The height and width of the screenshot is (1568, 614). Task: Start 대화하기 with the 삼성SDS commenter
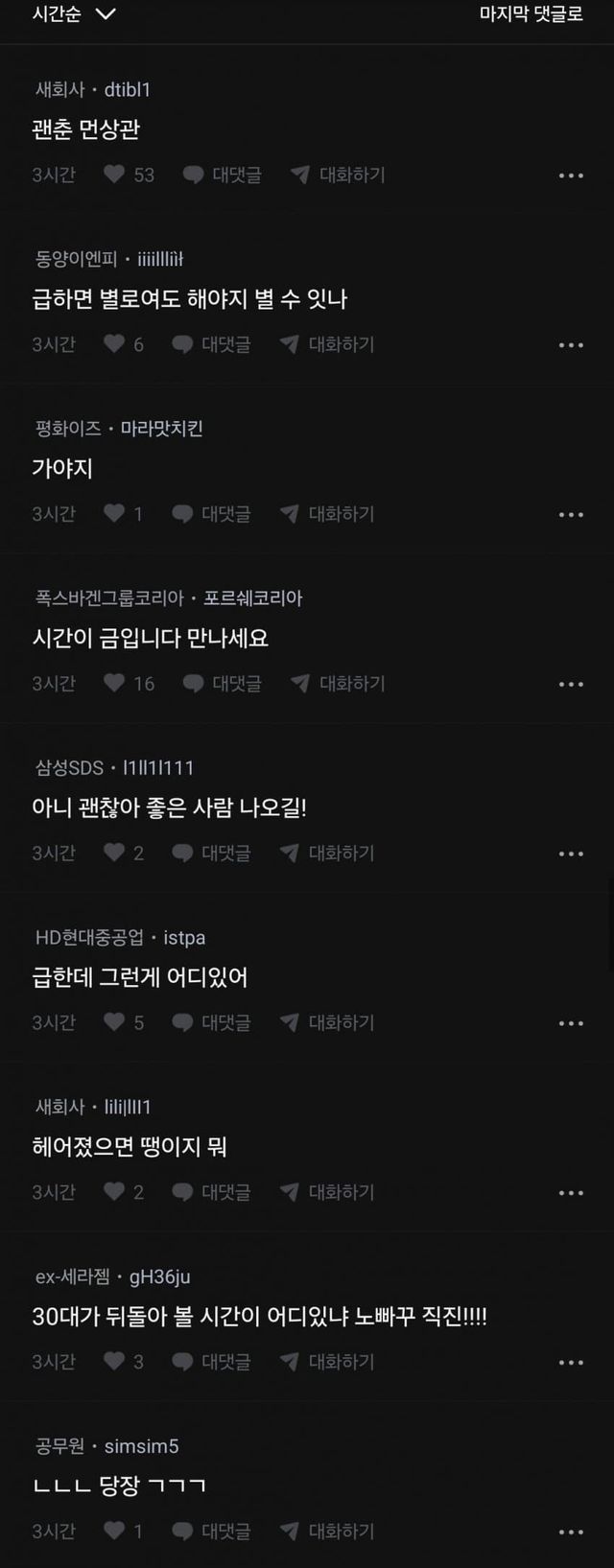327,853
